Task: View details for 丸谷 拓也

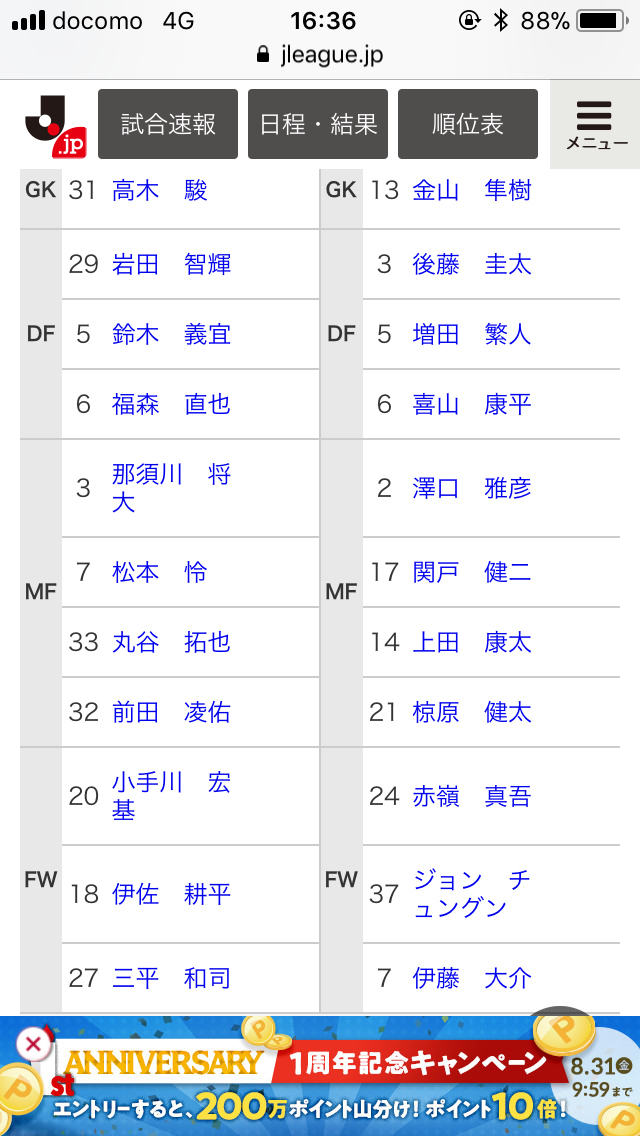Action: (171, 642)
